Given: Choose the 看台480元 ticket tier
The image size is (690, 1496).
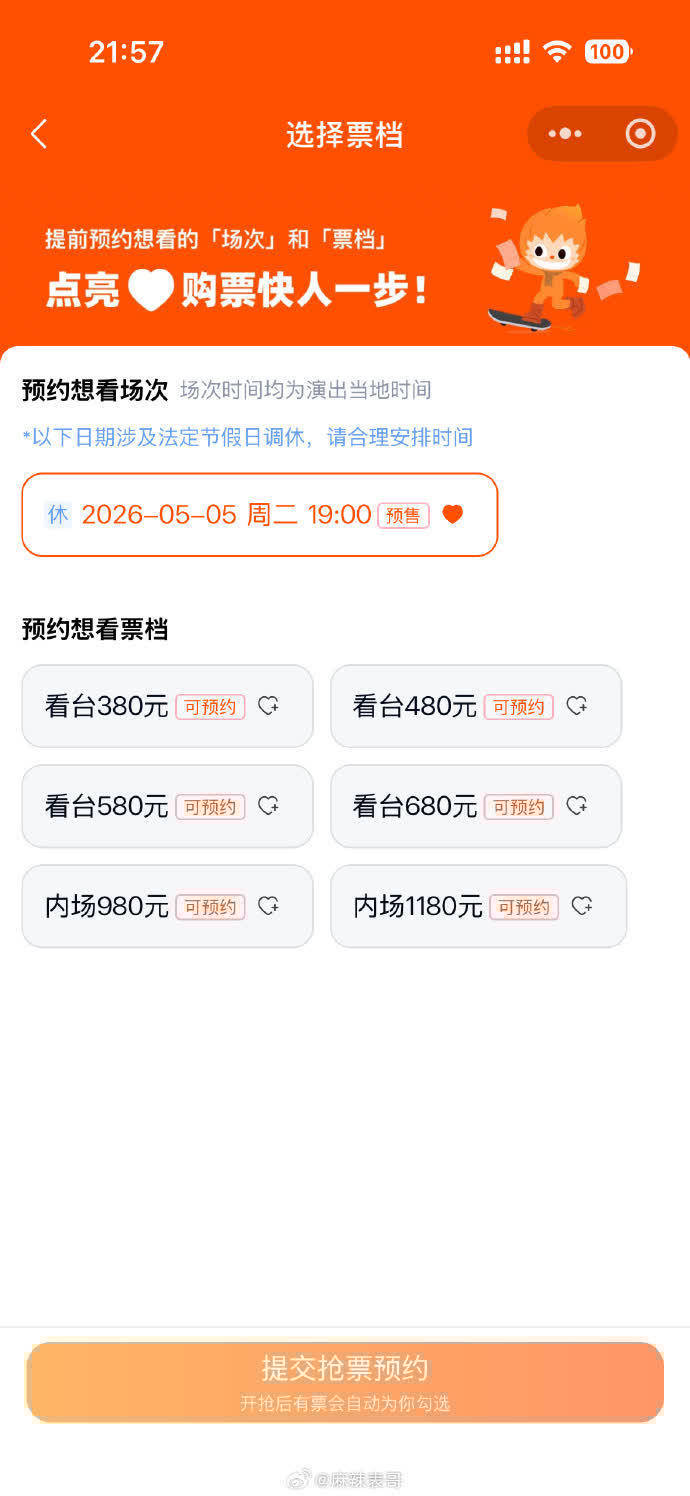Looking at the screenshot, I should [476, 706].
